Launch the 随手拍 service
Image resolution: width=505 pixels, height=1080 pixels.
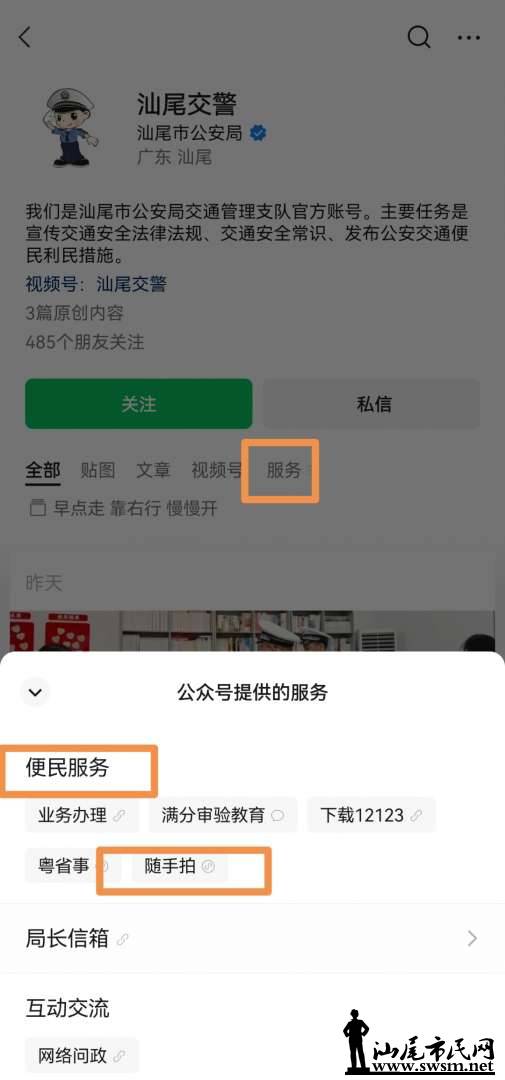[x=179, y=866]
